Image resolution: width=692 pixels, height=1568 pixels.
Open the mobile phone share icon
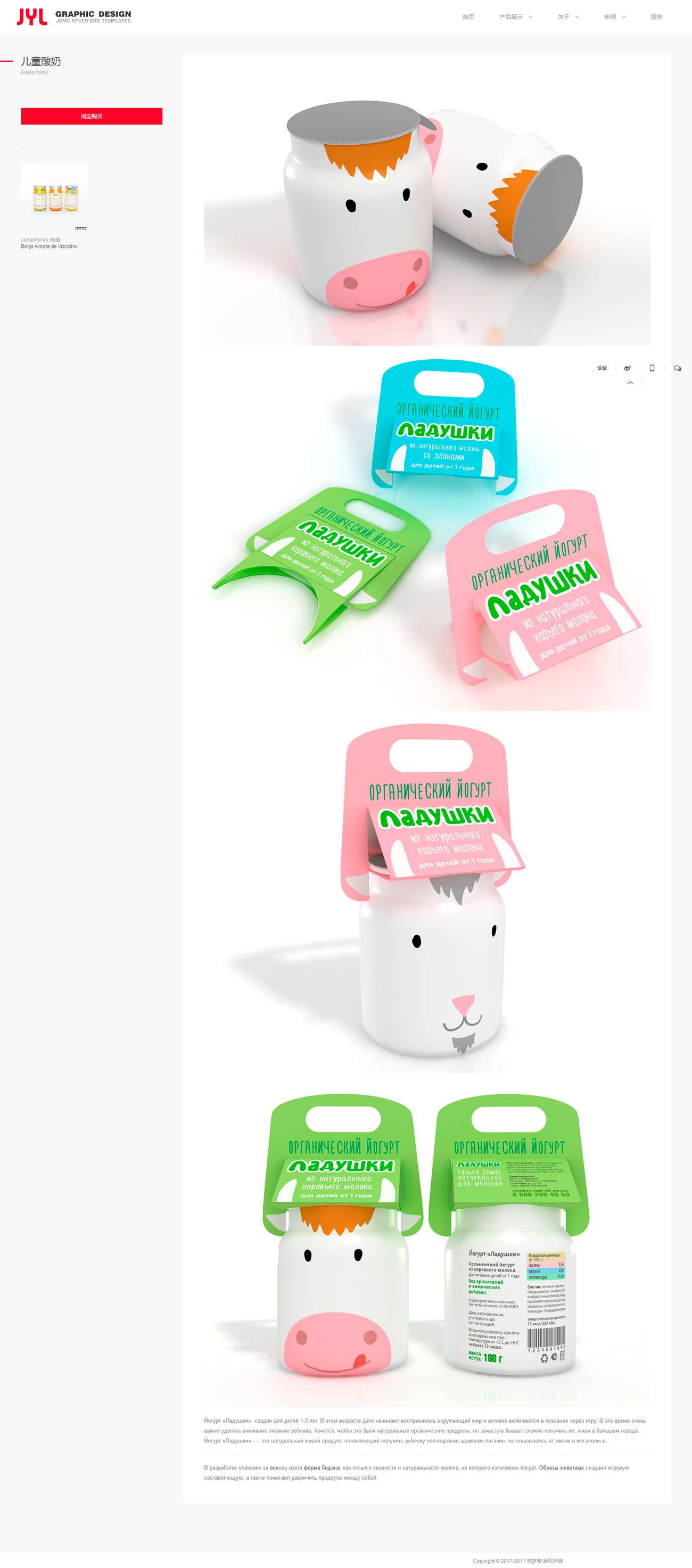(652, 368)
